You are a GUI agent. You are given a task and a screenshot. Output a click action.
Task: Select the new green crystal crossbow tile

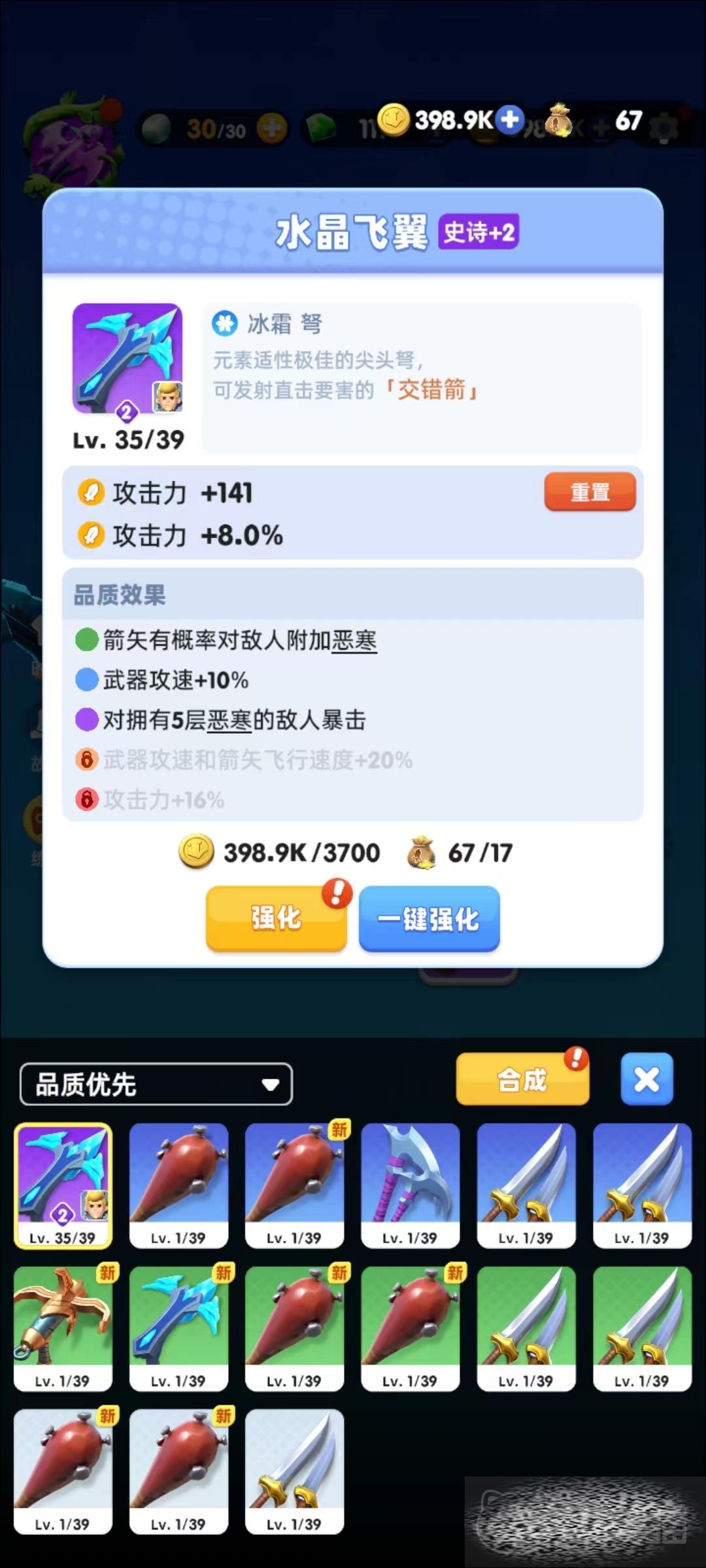tap(178, 1328)
